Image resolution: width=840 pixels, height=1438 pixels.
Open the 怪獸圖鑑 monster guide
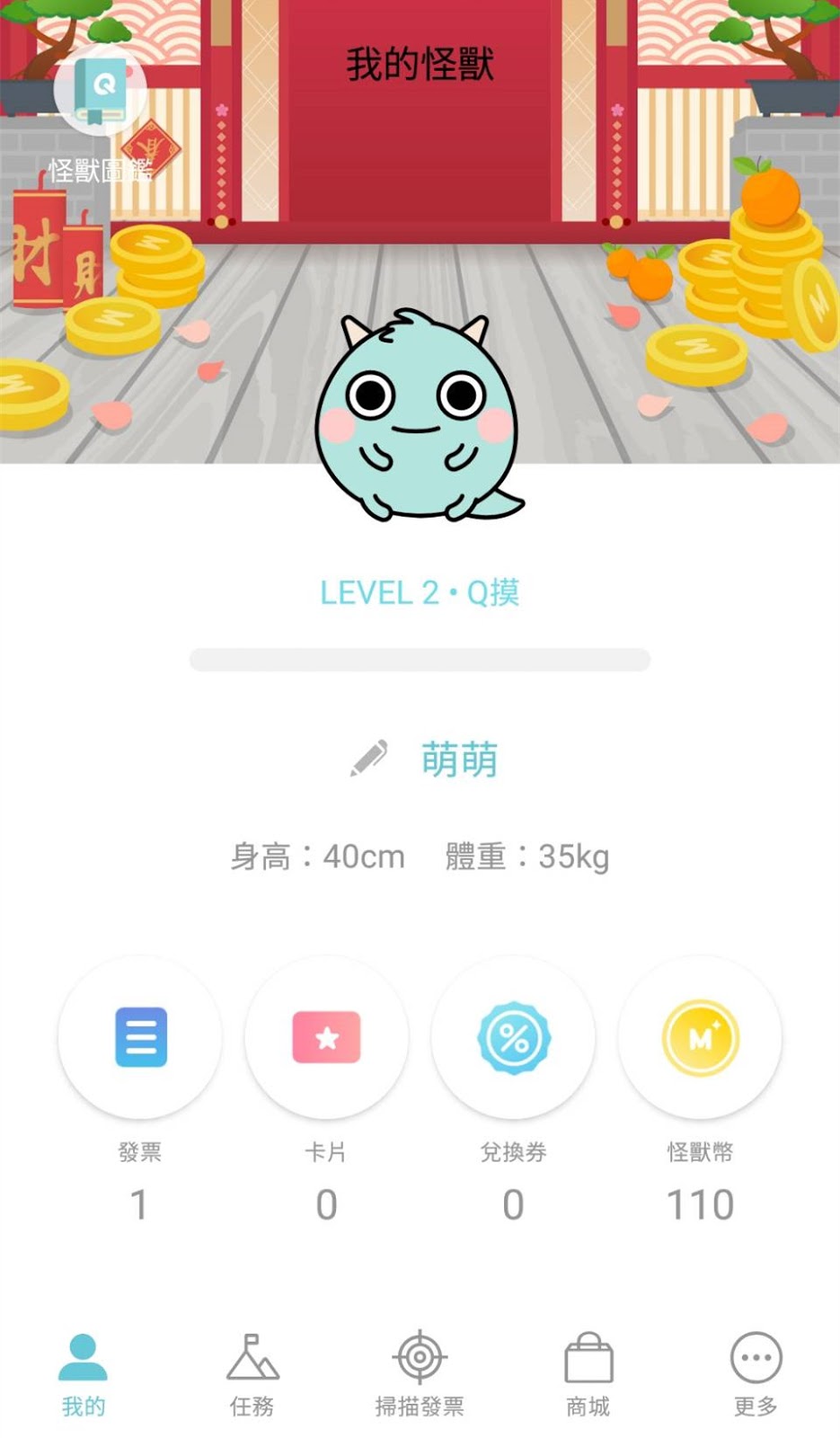100,93
